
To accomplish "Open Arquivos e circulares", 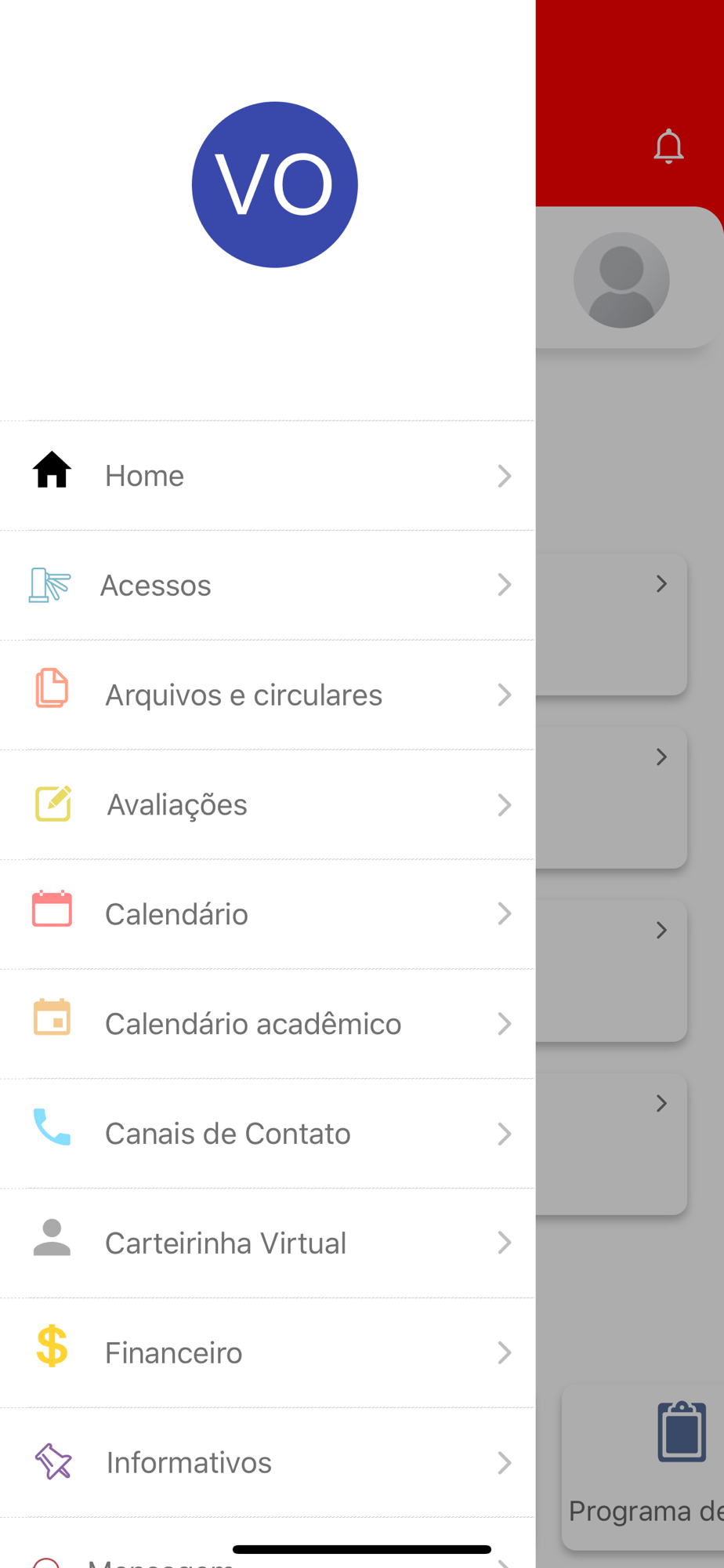I will pos(266,695).
